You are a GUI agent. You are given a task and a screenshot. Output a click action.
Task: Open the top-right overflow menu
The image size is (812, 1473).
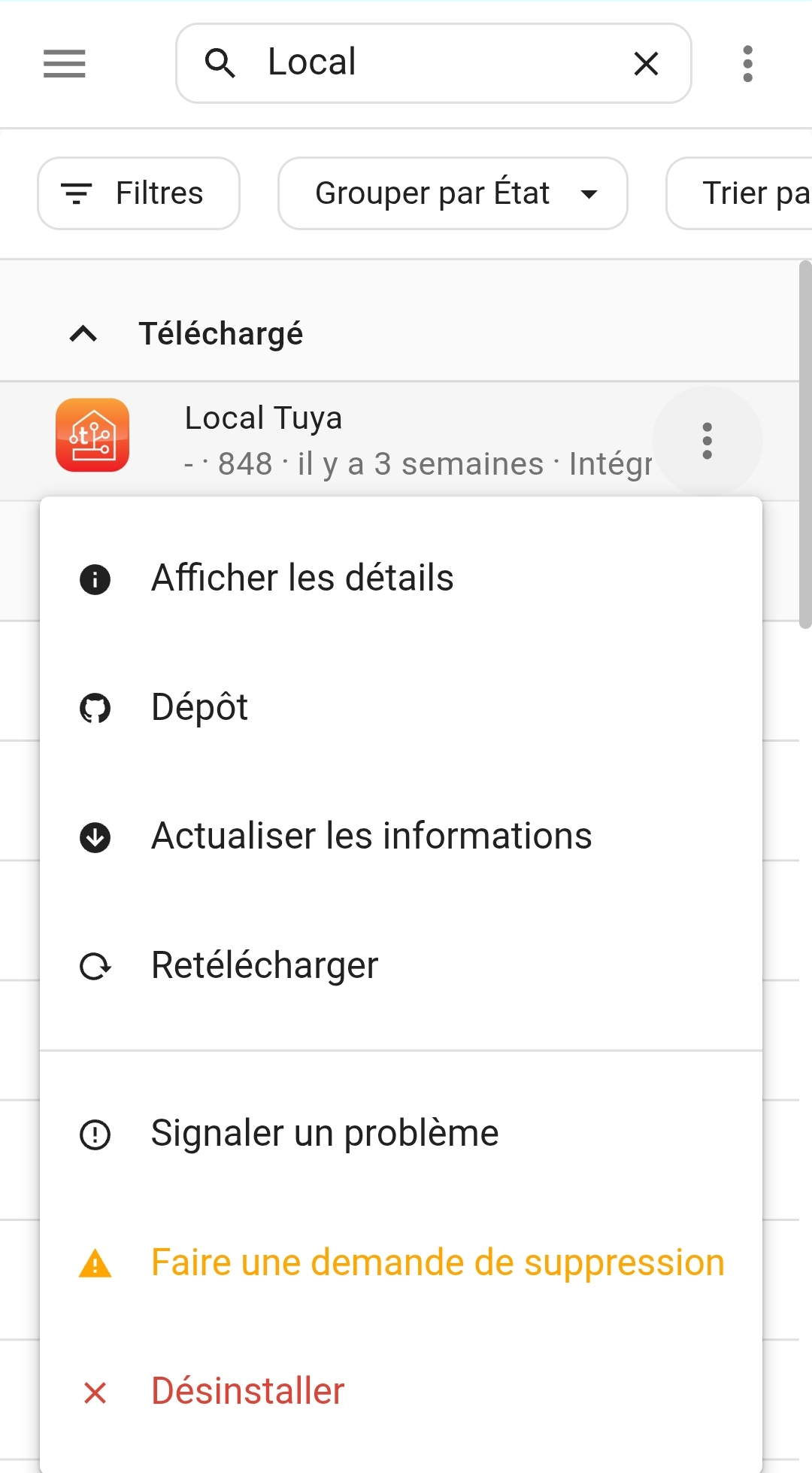pyautogui.click(x=747, y=63)
